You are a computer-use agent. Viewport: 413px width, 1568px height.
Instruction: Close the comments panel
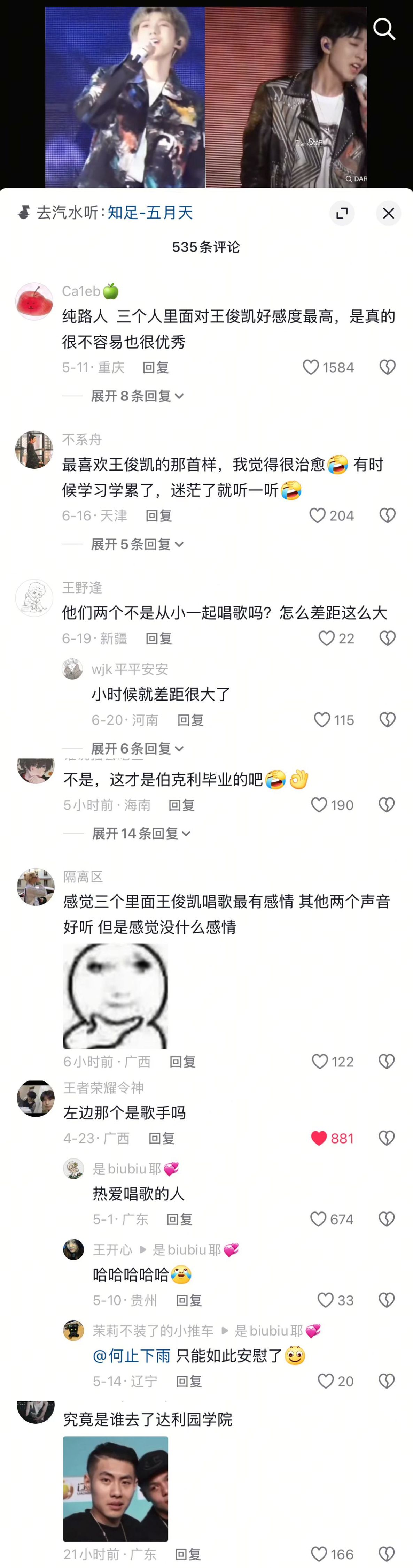(388, 213)
